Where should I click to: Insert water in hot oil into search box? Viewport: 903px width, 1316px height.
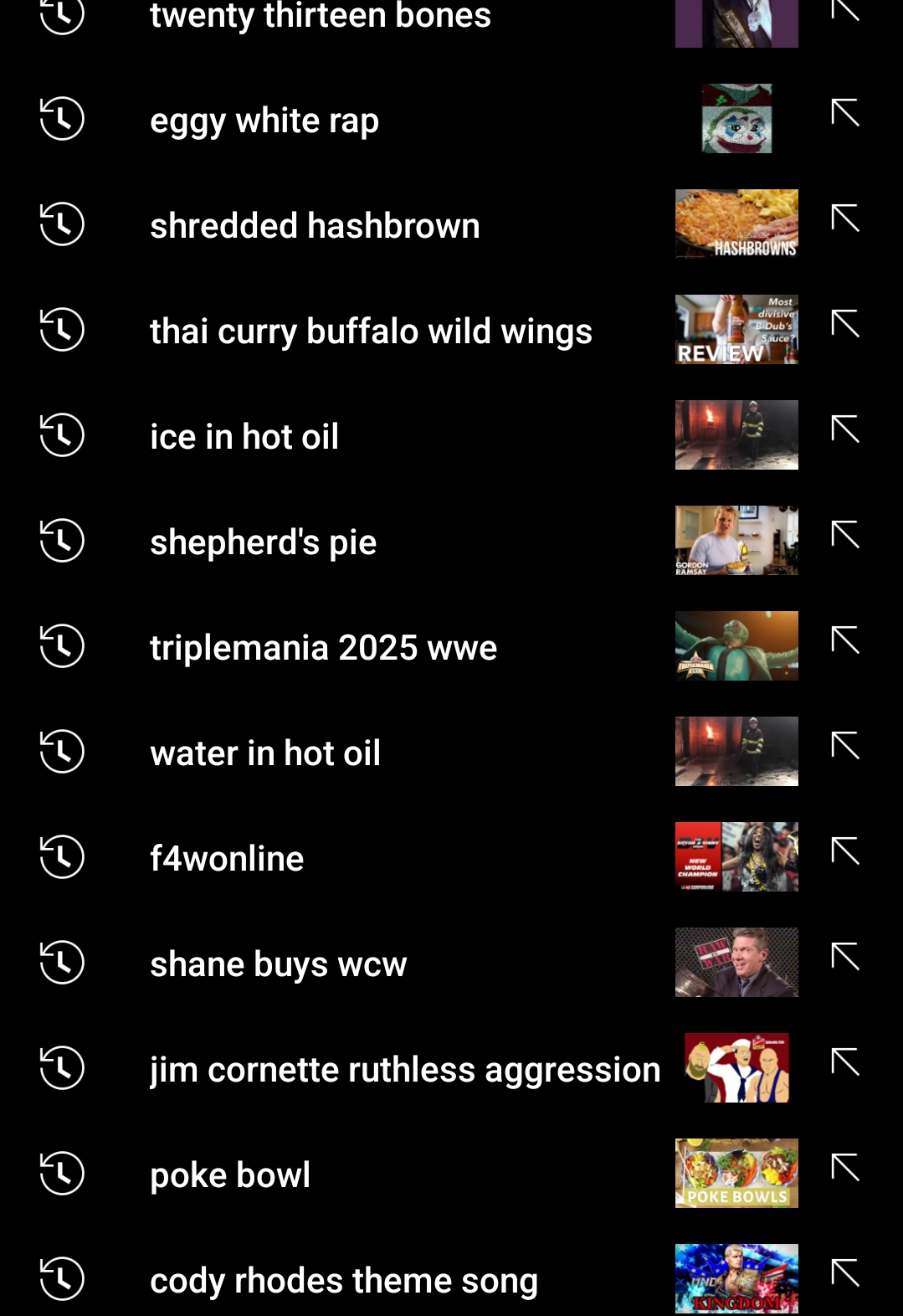[845, 745]
